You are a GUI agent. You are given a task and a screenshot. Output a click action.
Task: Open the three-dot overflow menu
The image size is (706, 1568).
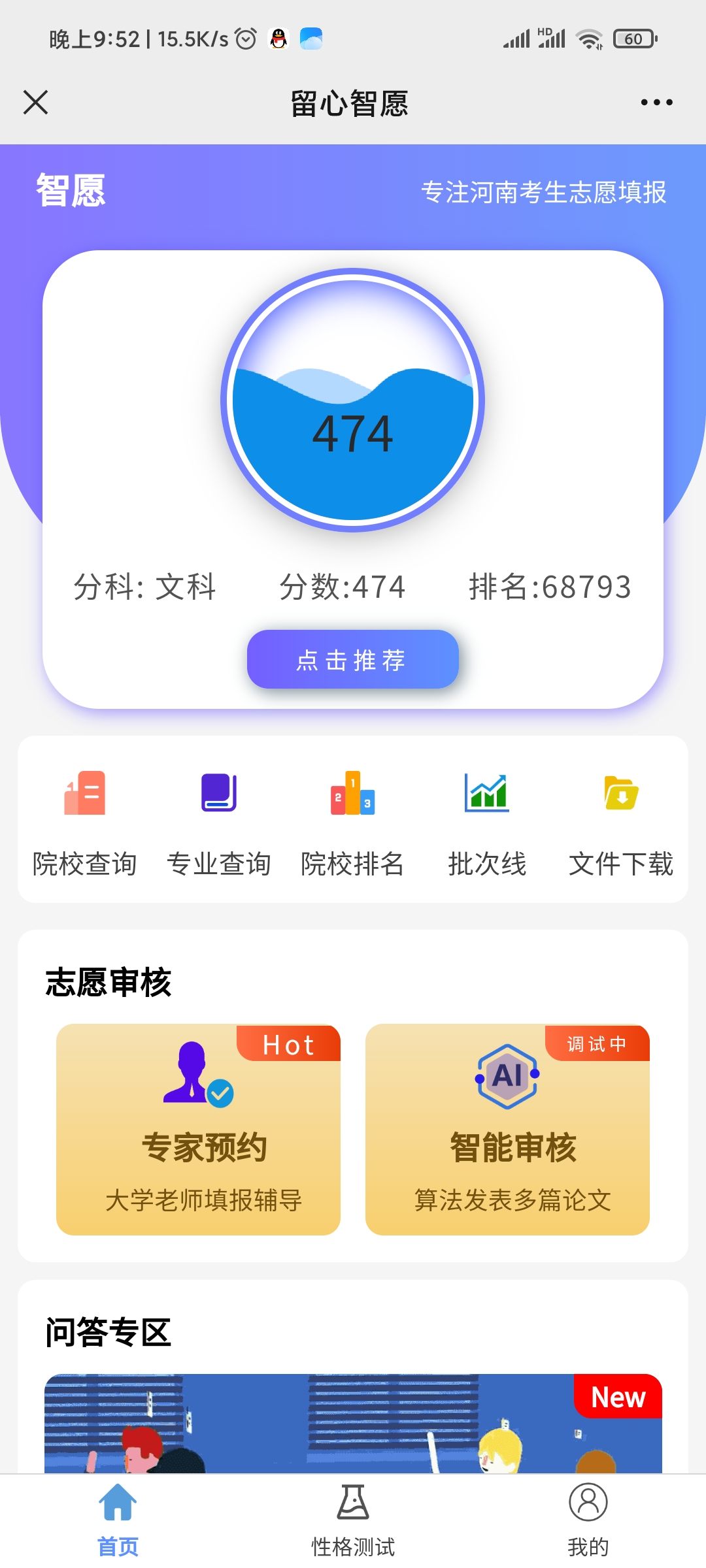656,103
